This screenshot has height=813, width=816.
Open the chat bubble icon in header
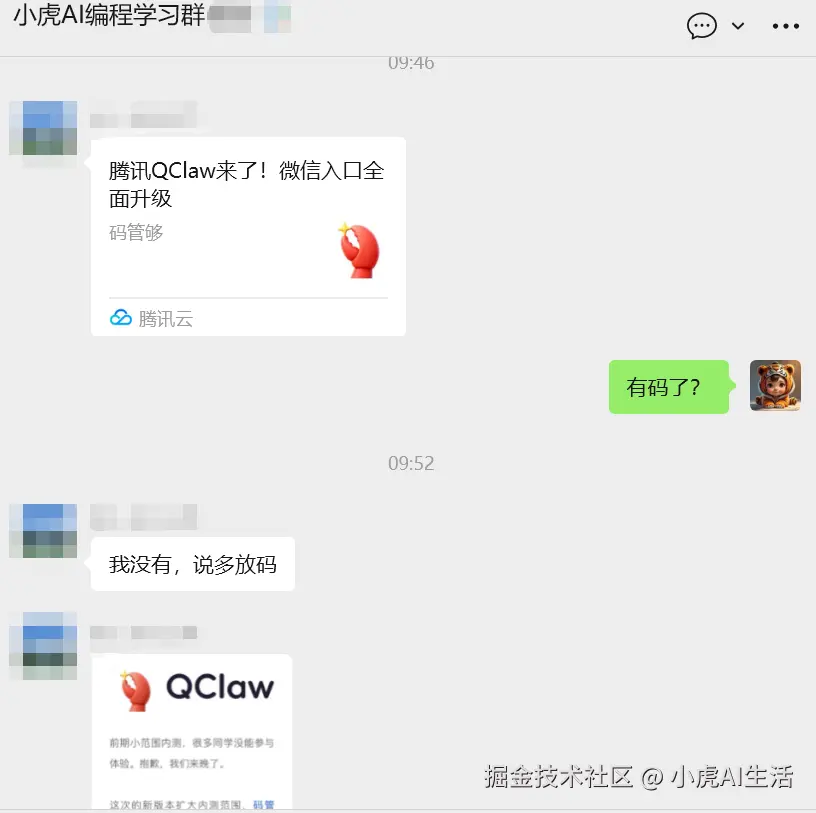pos(702,26)
